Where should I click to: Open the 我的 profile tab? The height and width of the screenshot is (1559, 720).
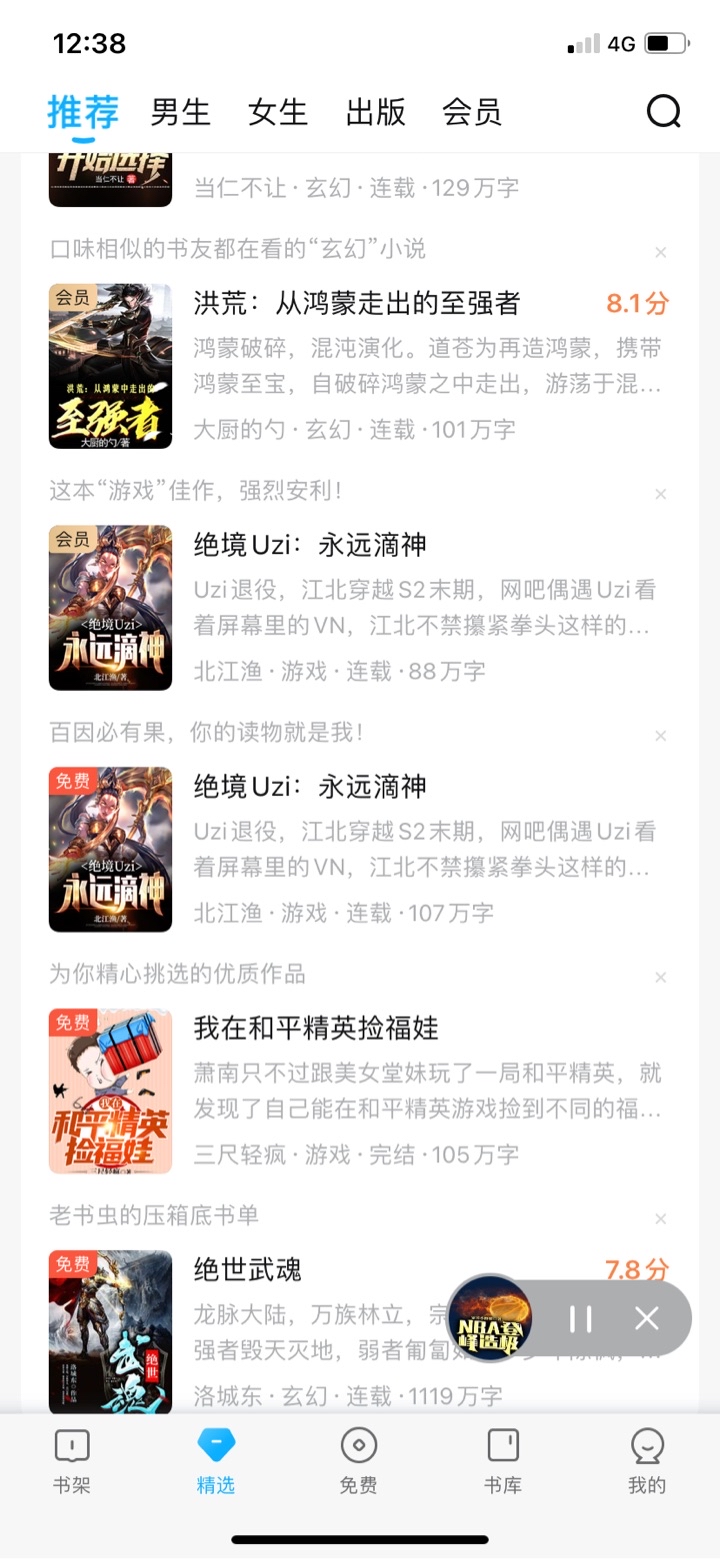646,1460
